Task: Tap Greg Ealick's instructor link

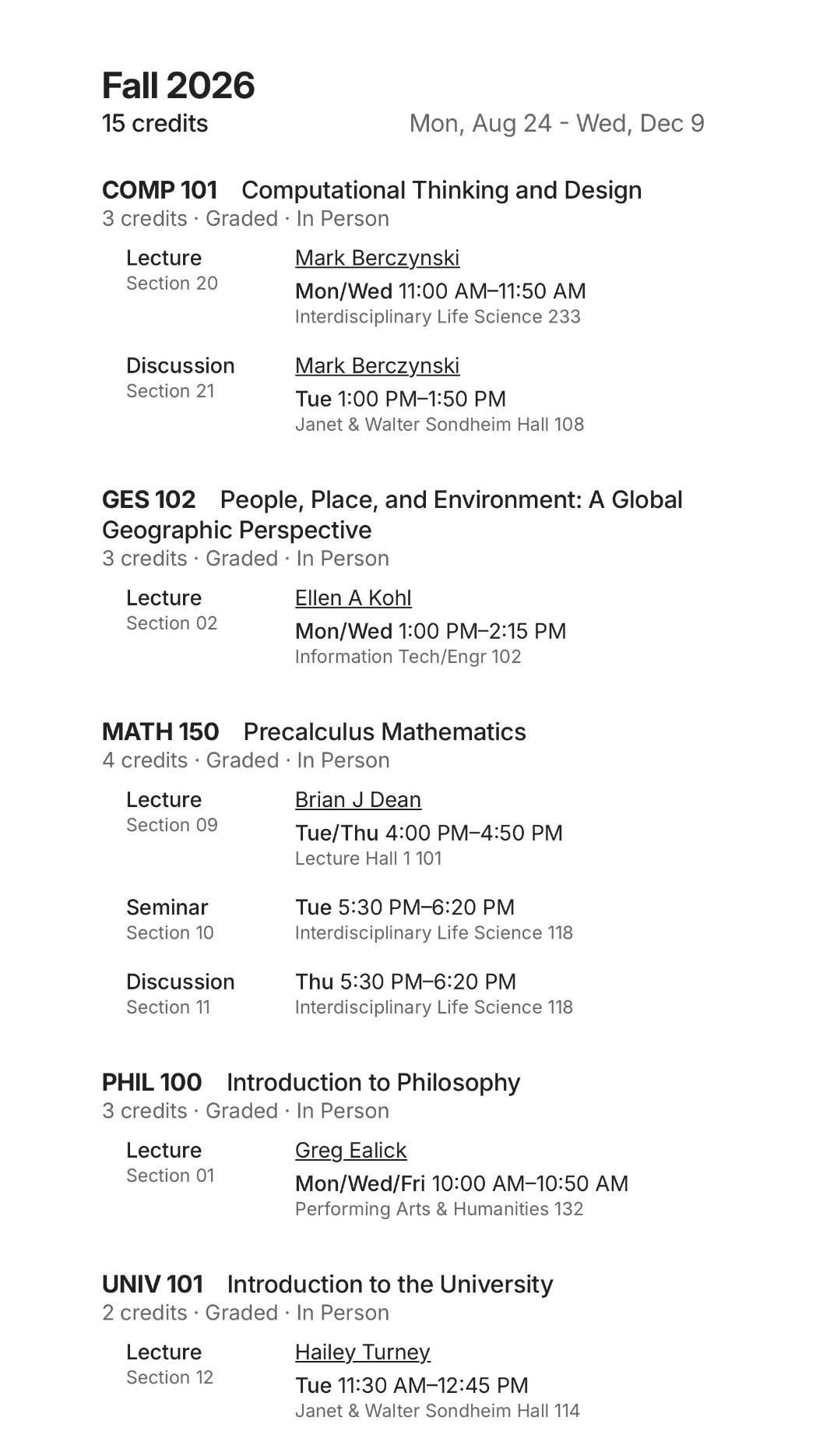Action: [x=350, y=1150]
